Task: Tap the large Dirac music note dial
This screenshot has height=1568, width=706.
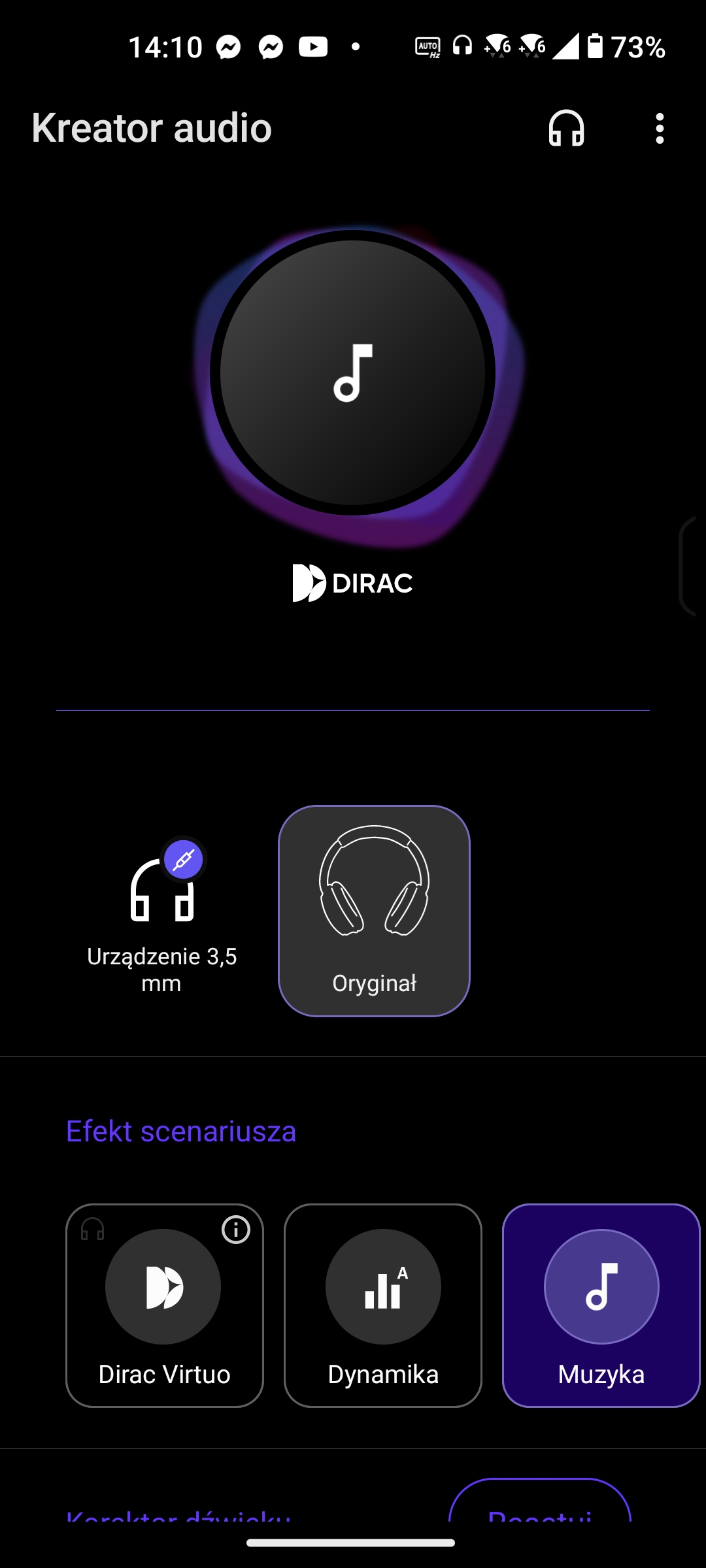Action: click(353, 372)
